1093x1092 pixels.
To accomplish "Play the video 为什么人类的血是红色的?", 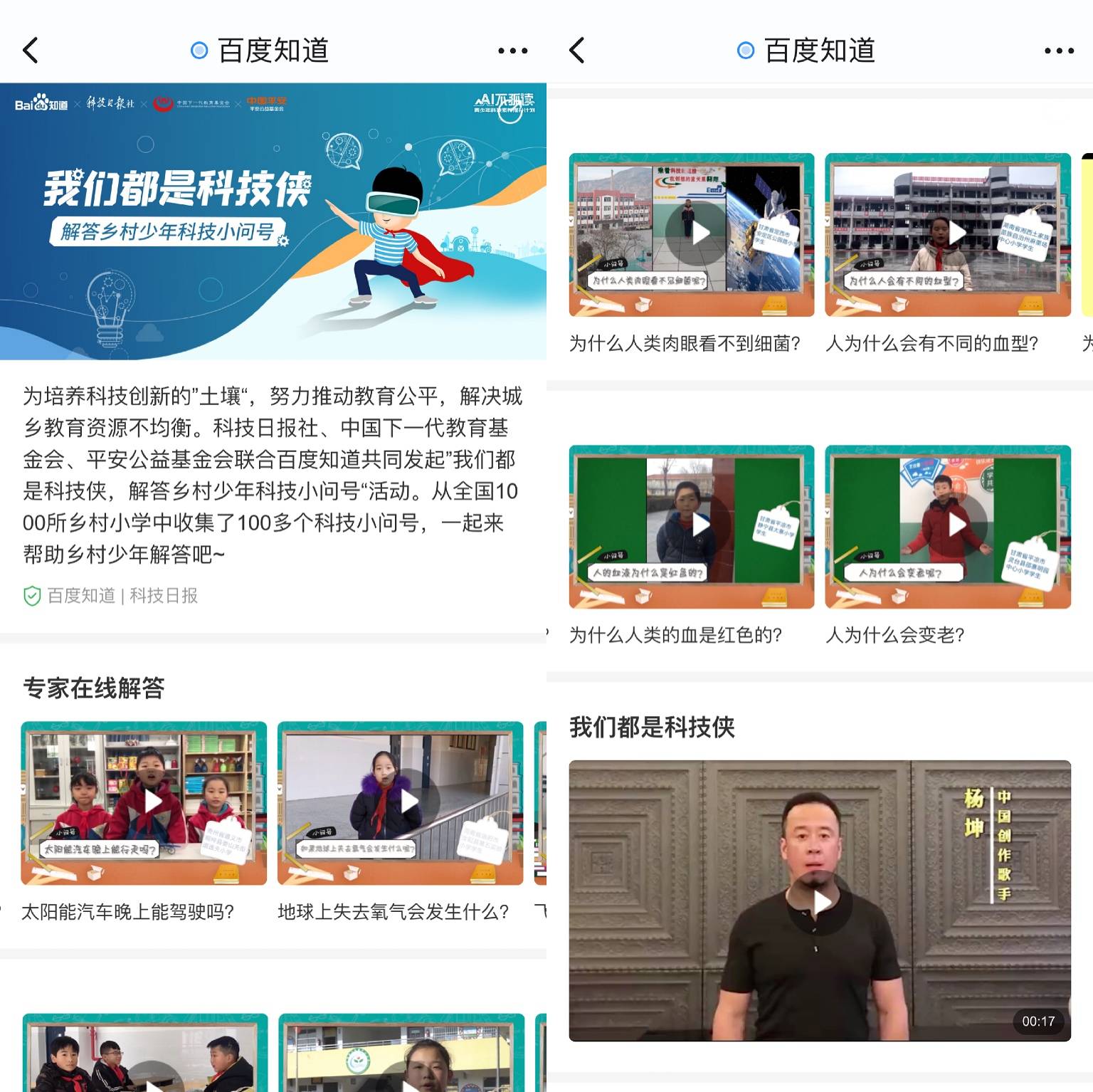I will tap(701, 525).
